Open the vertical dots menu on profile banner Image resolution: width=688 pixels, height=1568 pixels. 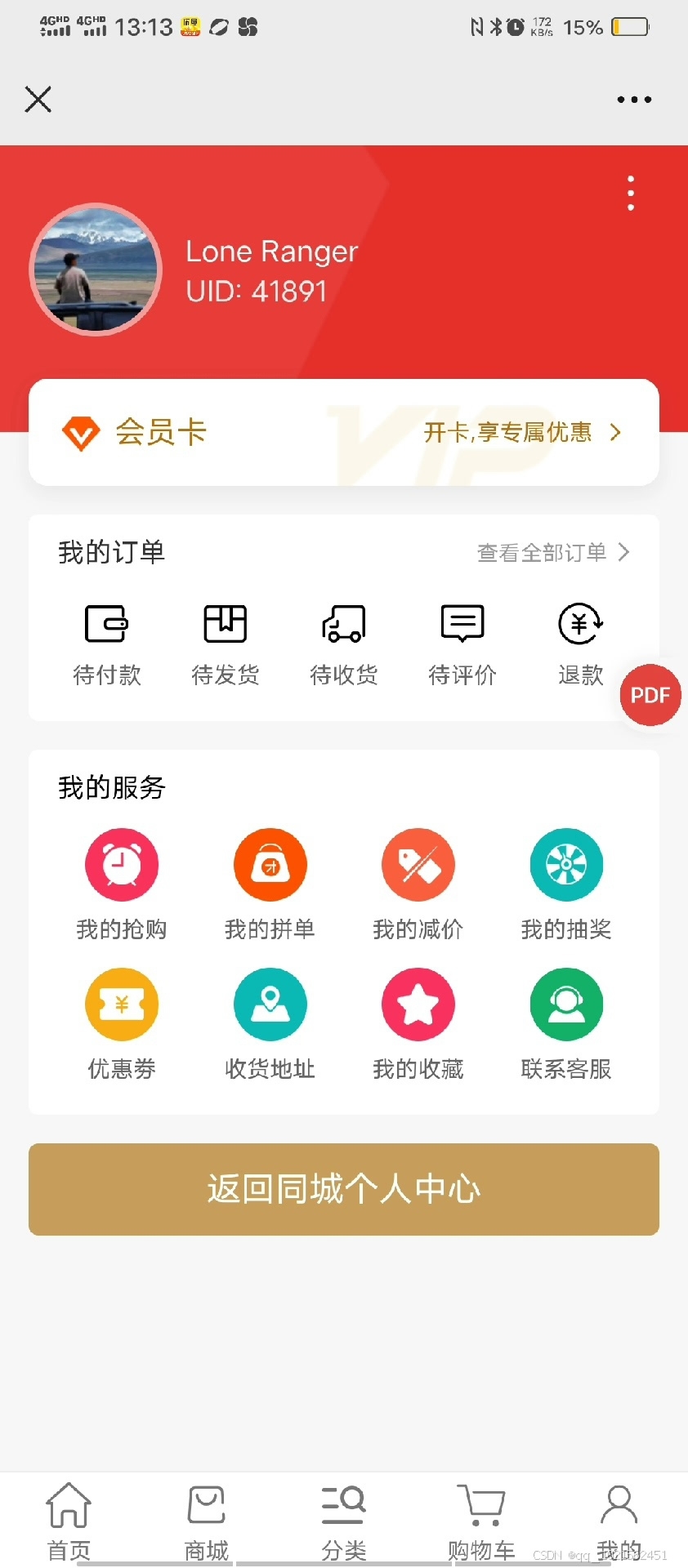(630, 194)
